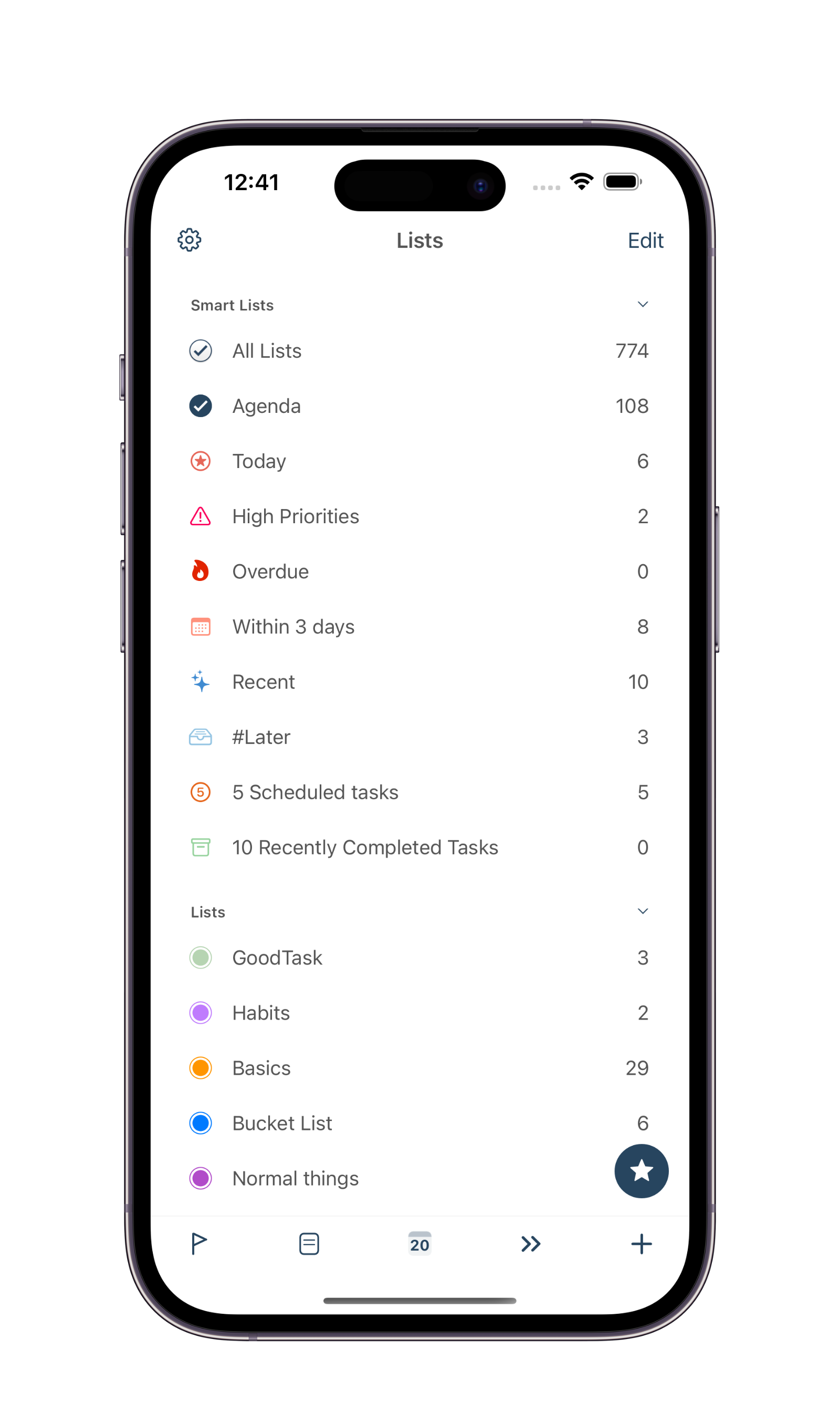Viewport: 840px width, 1412px height.
Task: Open the All Lists smart list
Action: coord(419,350)
